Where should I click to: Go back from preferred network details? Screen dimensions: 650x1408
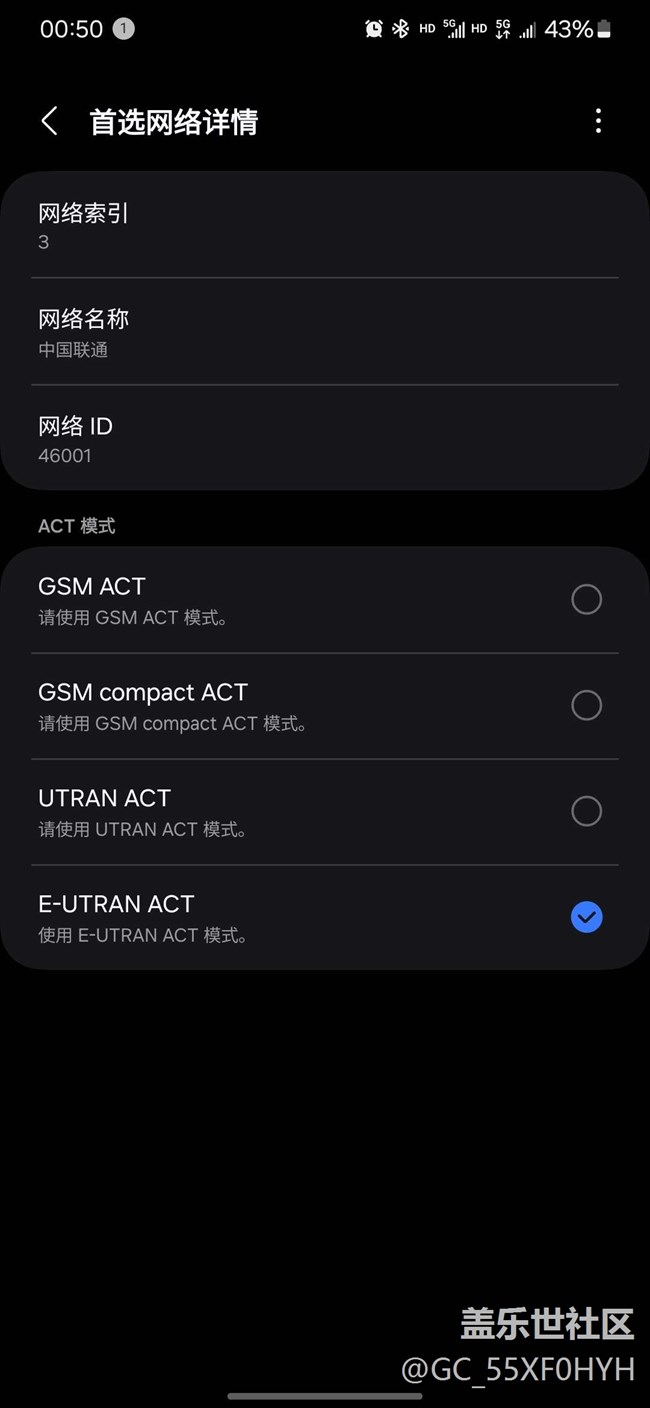coord(49,122)
